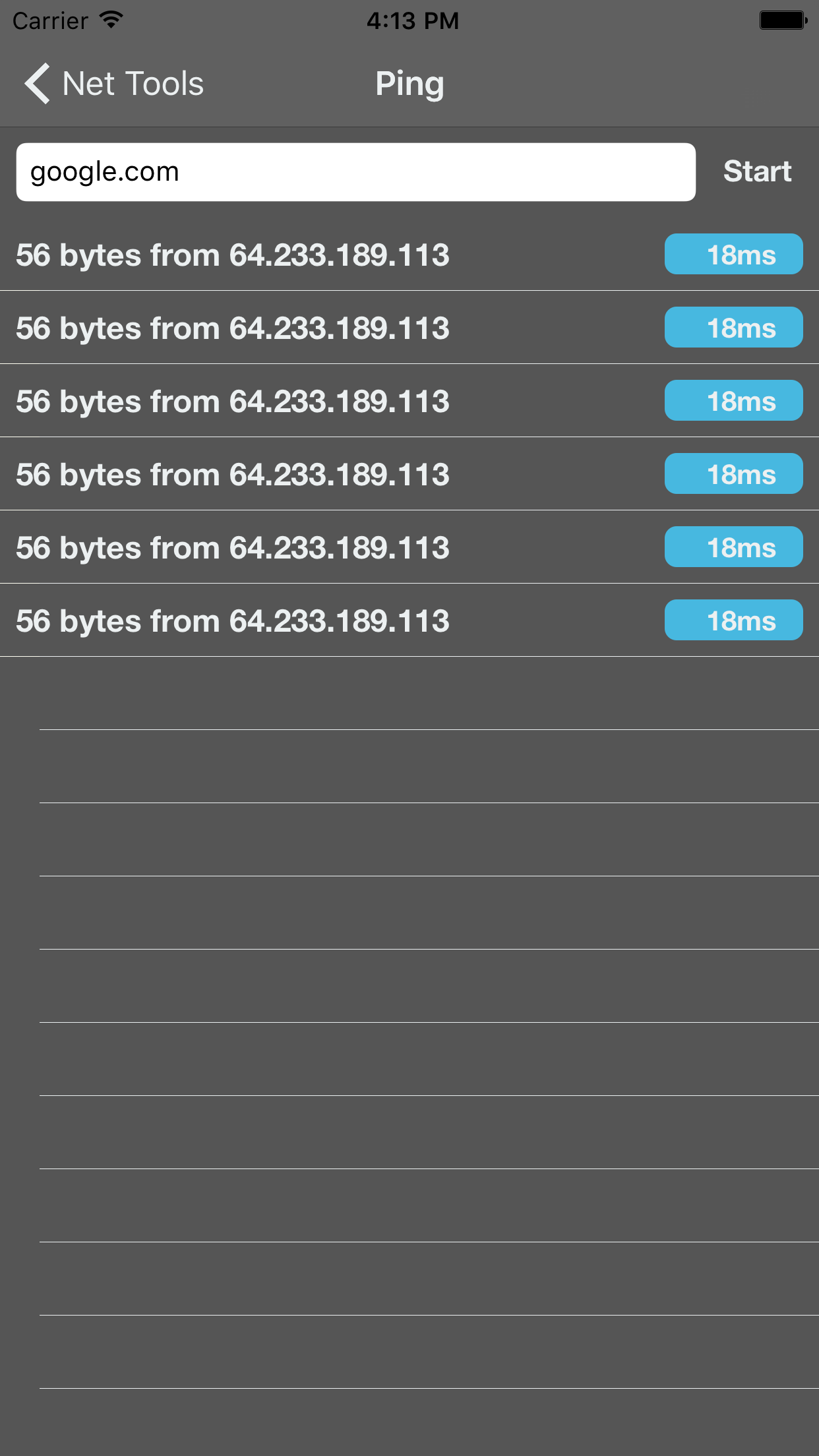Tap the 18ms badge on the last ping result
819x1456 pixels.
pyautogui.click(x=733, y=619)
